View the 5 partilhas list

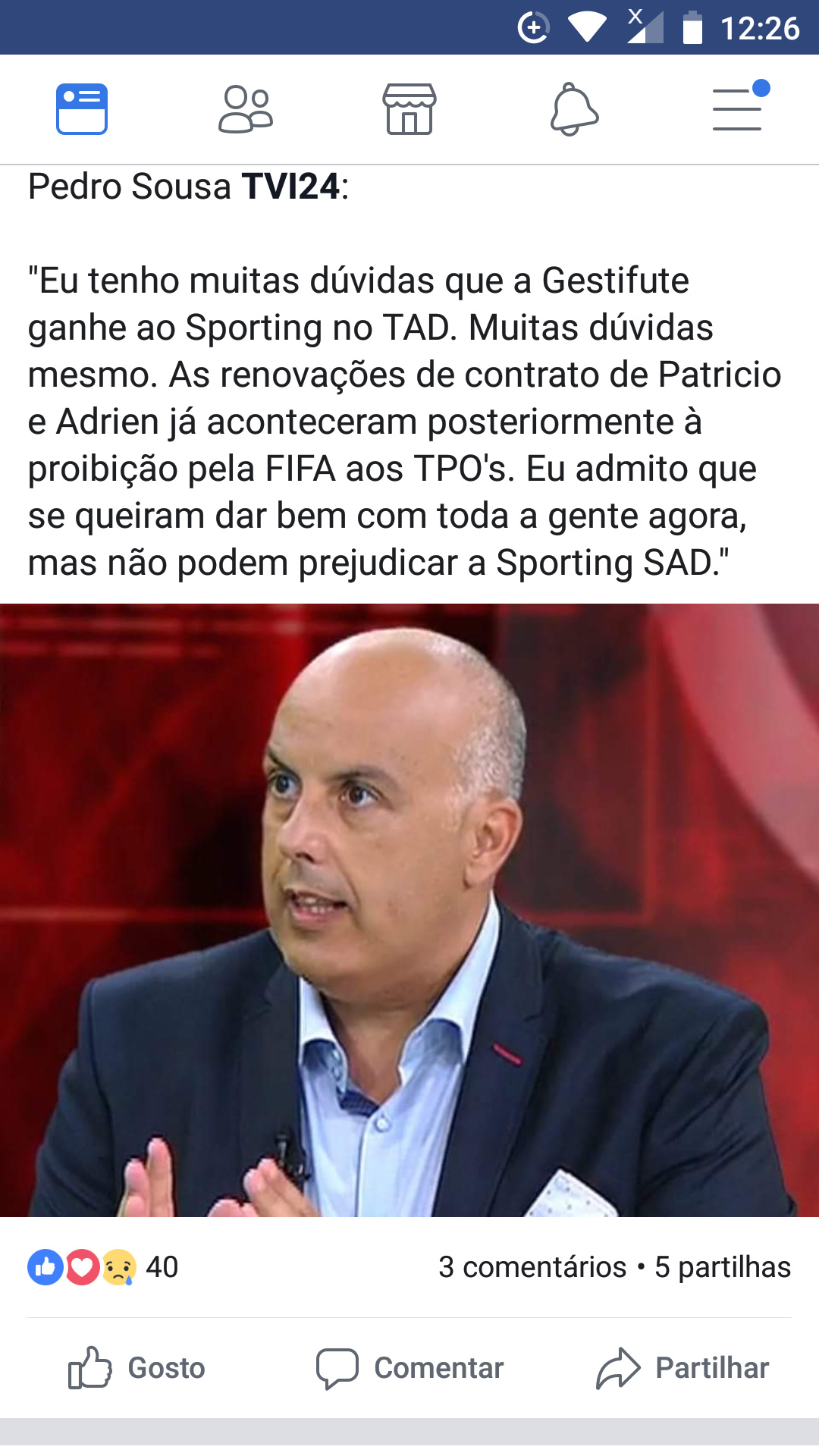723,1267
